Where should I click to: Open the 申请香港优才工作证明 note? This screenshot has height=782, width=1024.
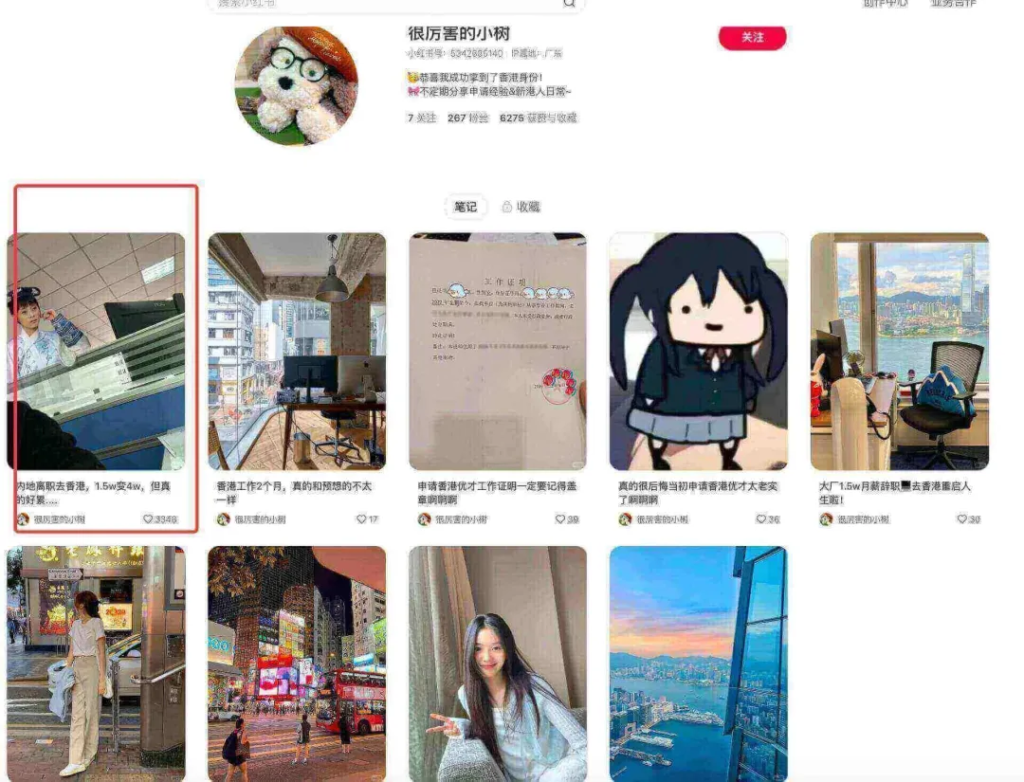(x=497, y=351)
